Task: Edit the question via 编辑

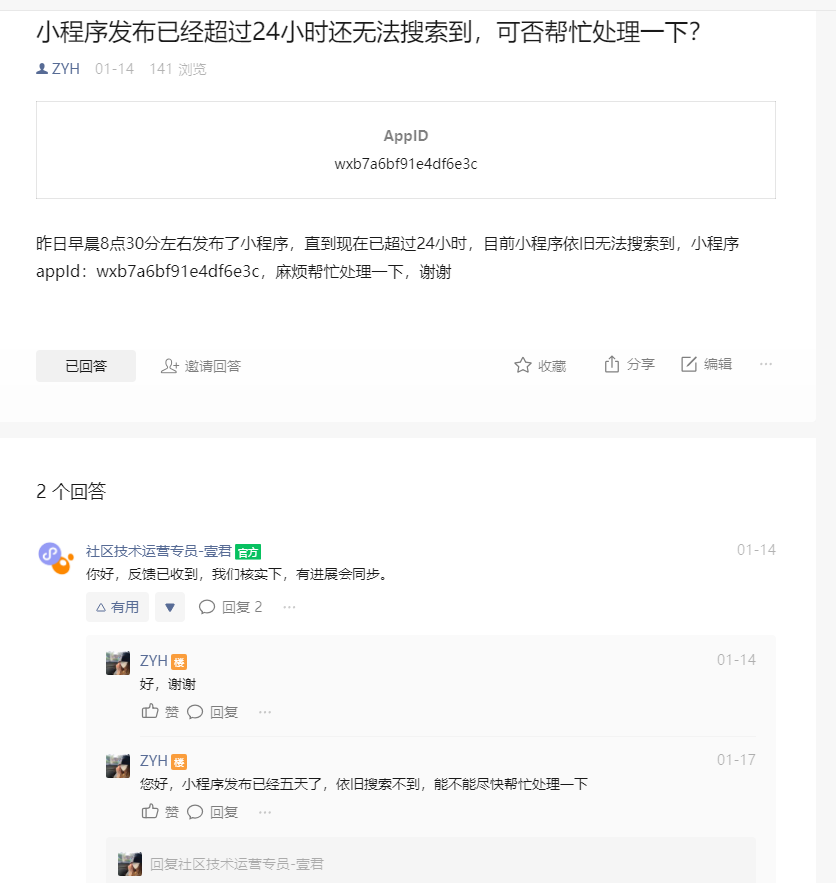Action: tap(707, 364)
